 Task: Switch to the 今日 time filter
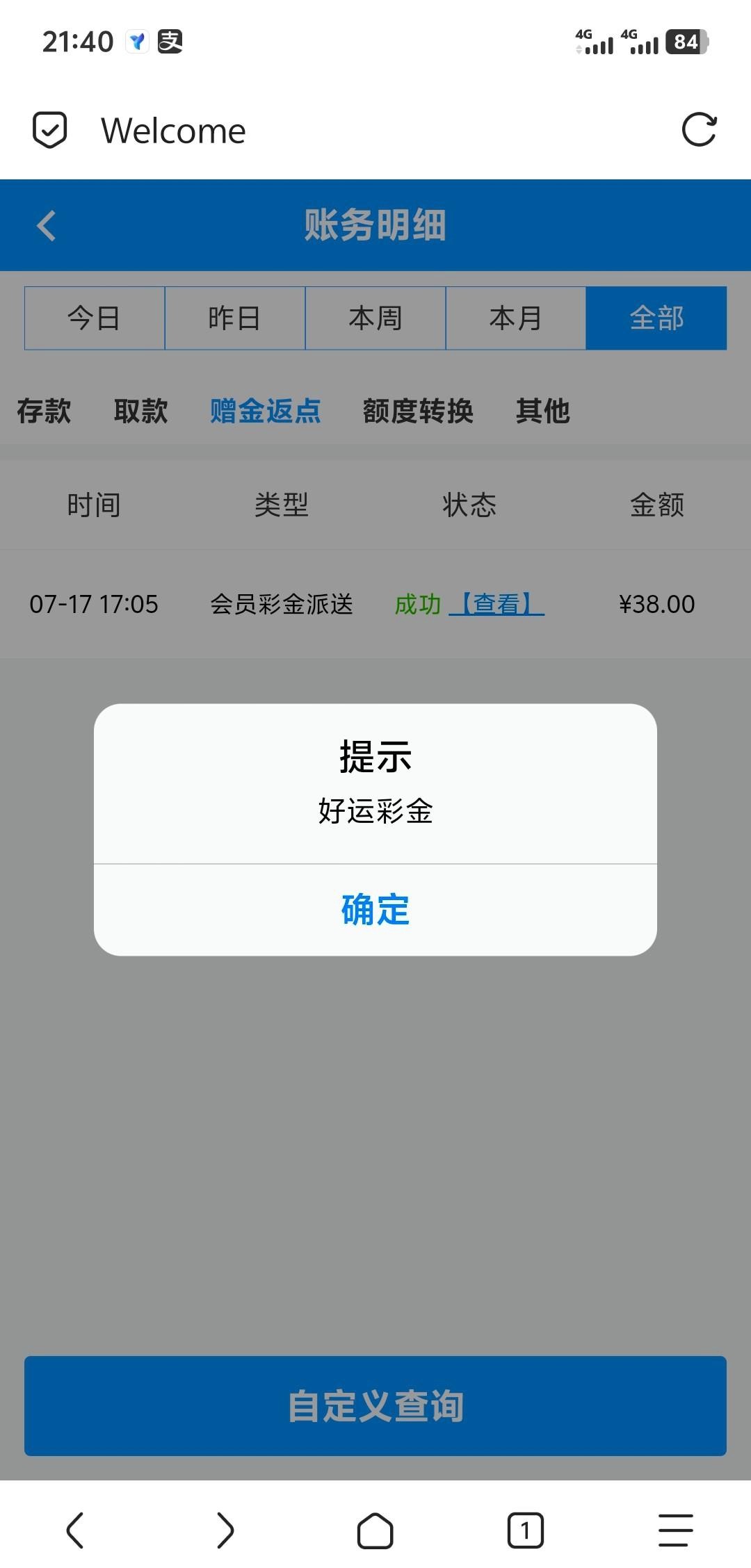[95, 318]
